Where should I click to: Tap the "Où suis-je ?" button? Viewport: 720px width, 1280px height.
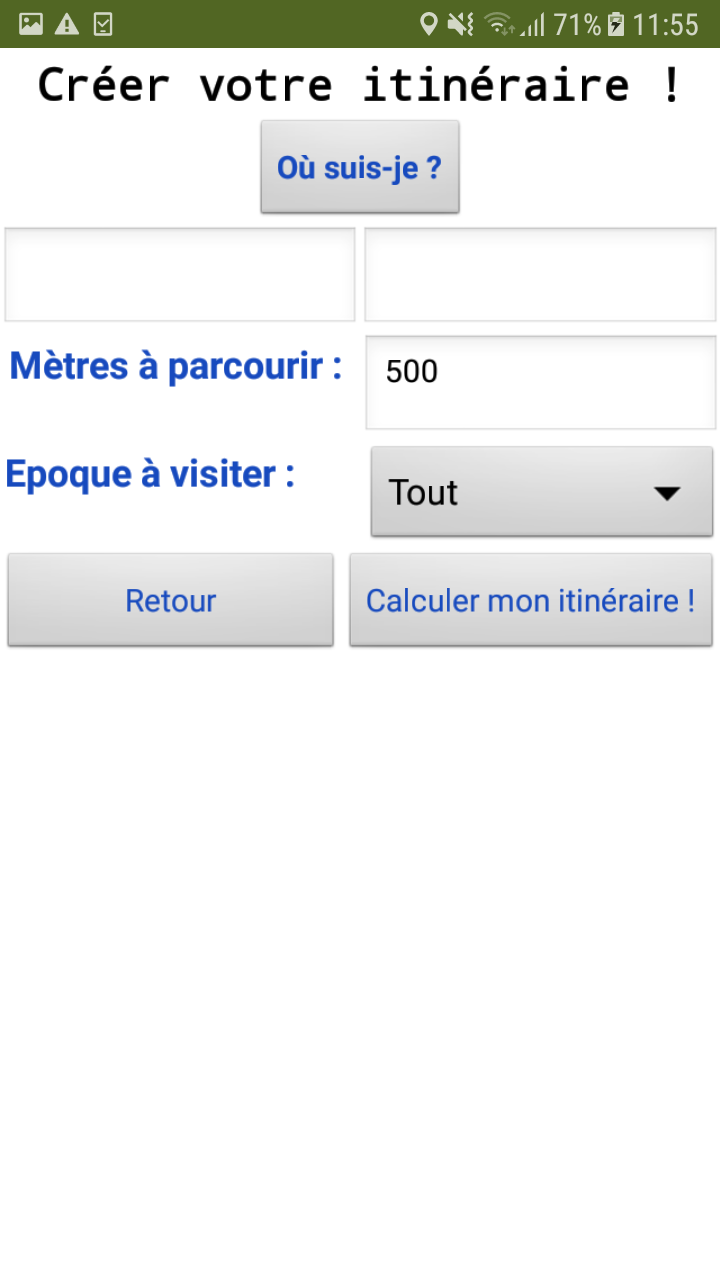coord(360,167)
